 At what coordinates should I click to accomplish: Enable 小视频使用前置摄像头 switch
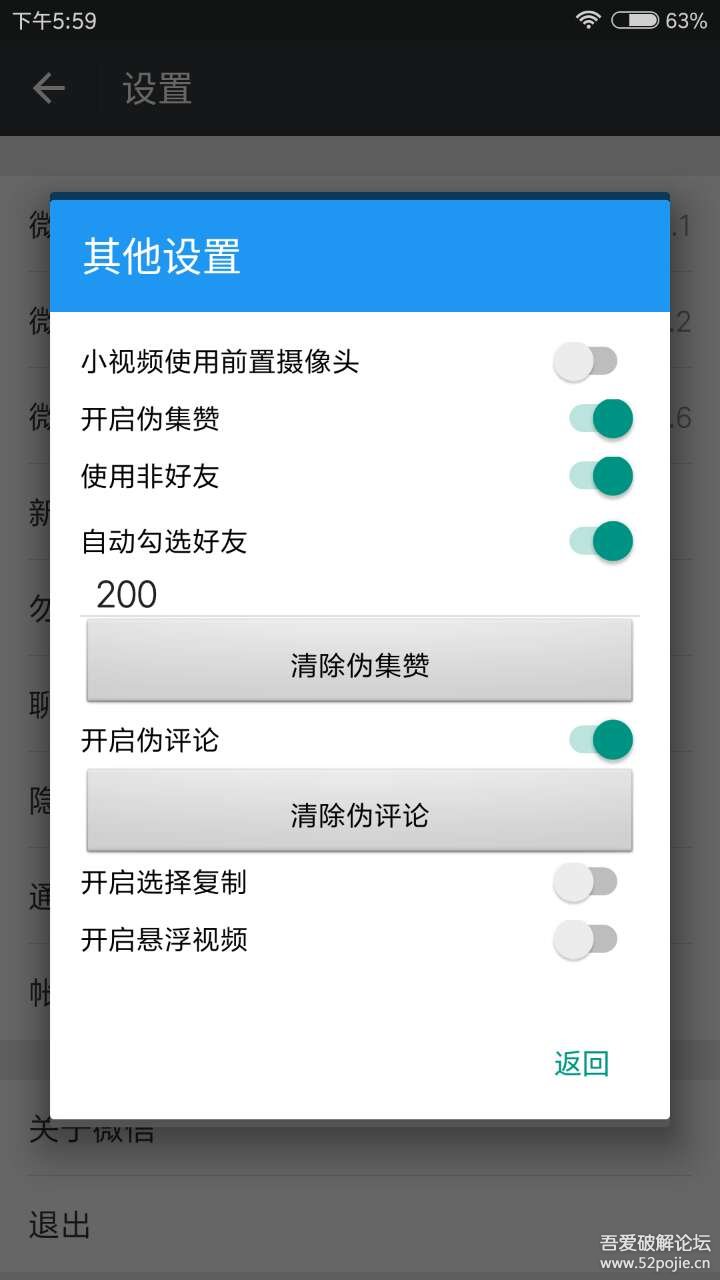[x=586, y=362]
